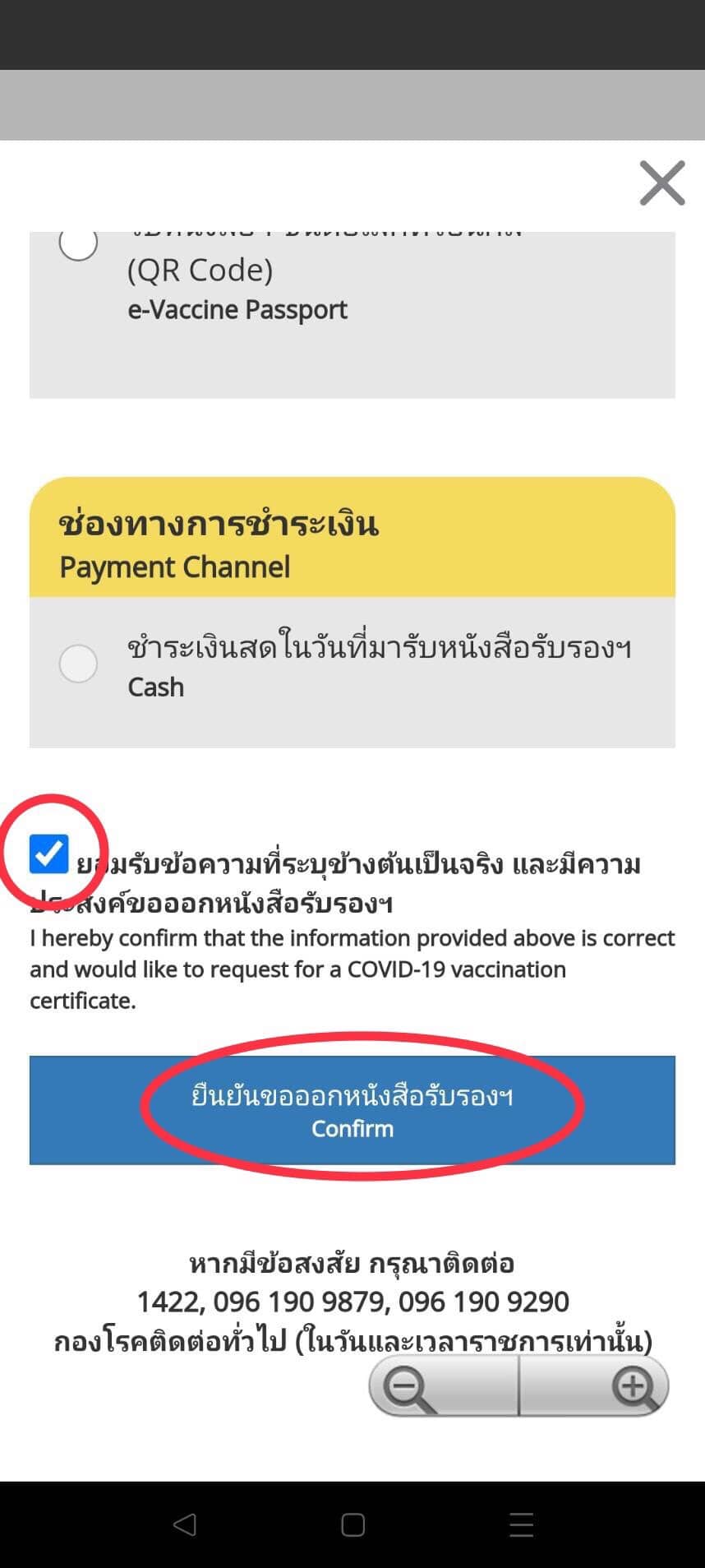Select the e-Vaccine Passport QR Code option
The image size is (705, 1568).
pyautogui.click(x=79, y=244)
